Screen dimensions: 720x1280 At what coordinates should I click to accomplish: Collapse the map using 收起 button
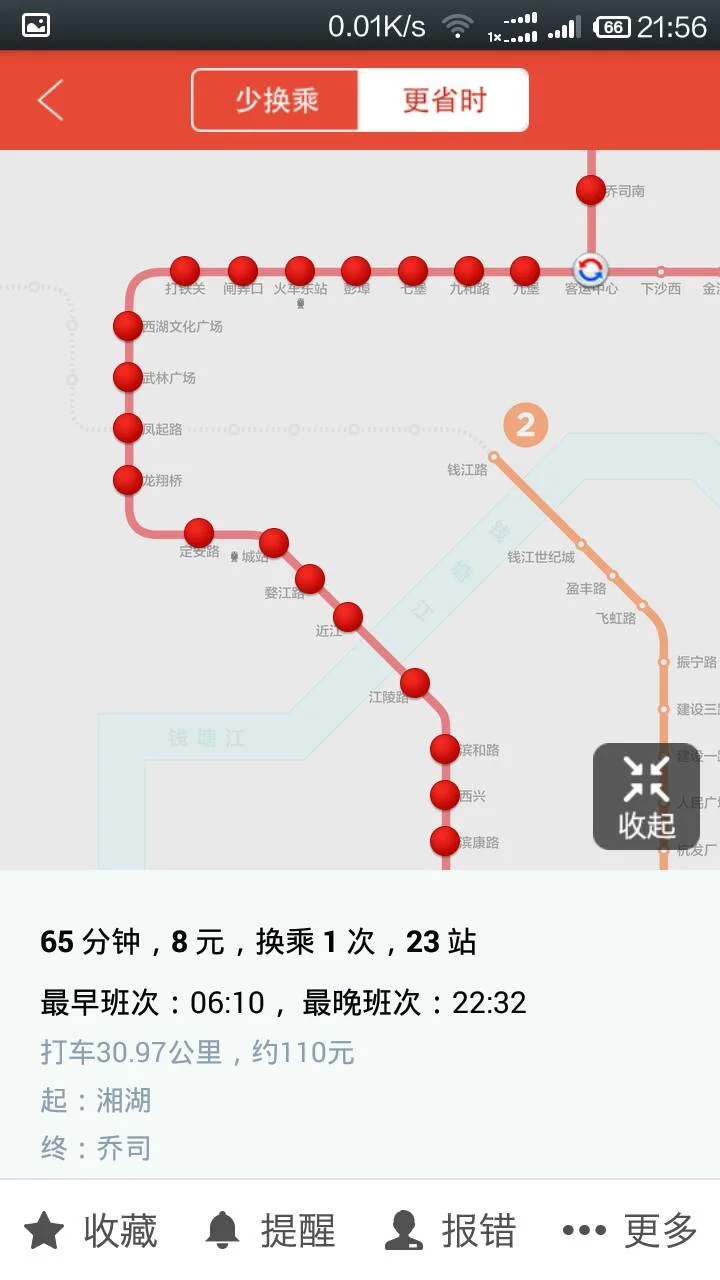tap(646, 795)
